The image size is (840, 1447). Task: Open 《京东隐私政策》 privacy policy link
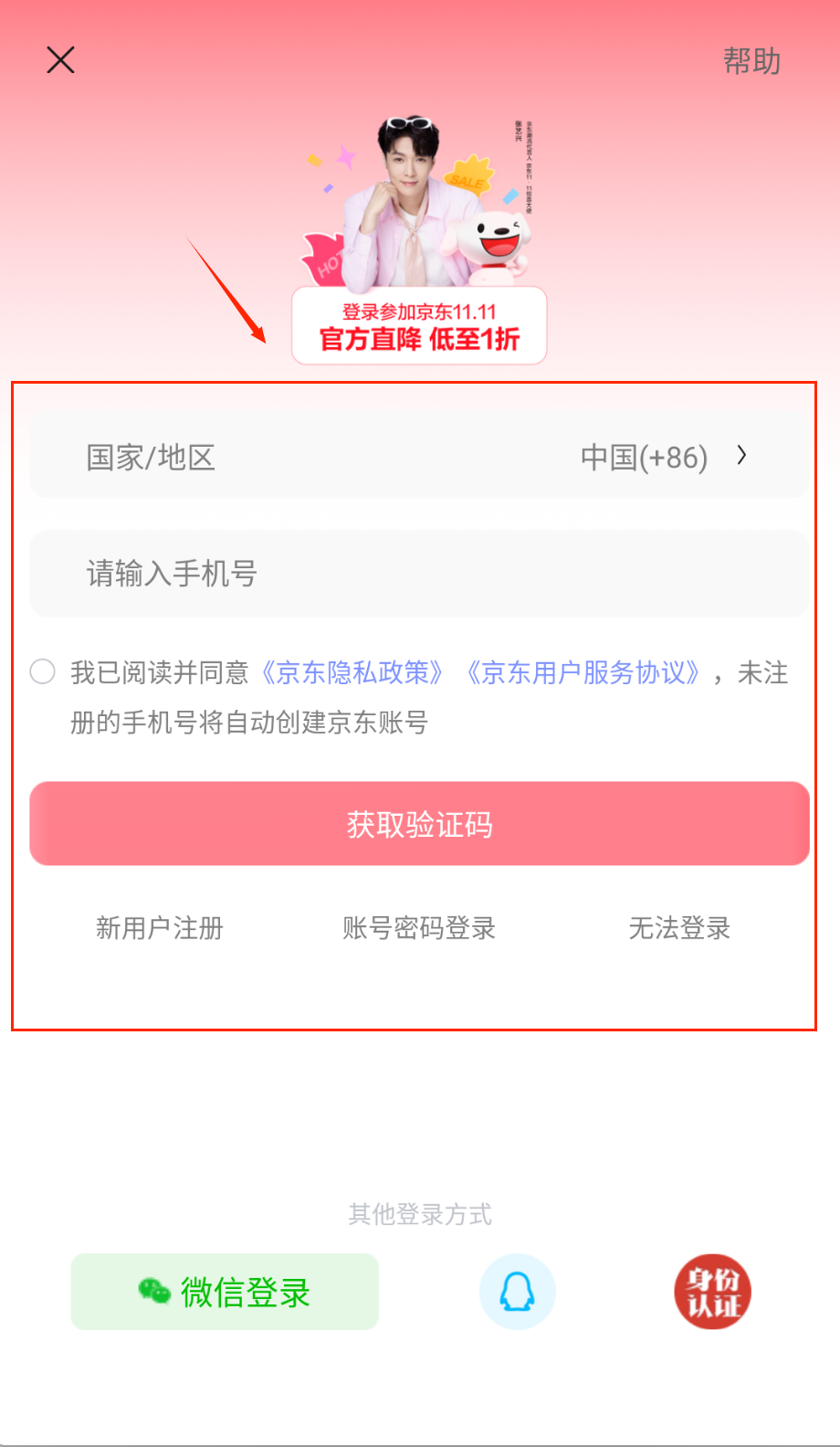[x=352, y=673]
